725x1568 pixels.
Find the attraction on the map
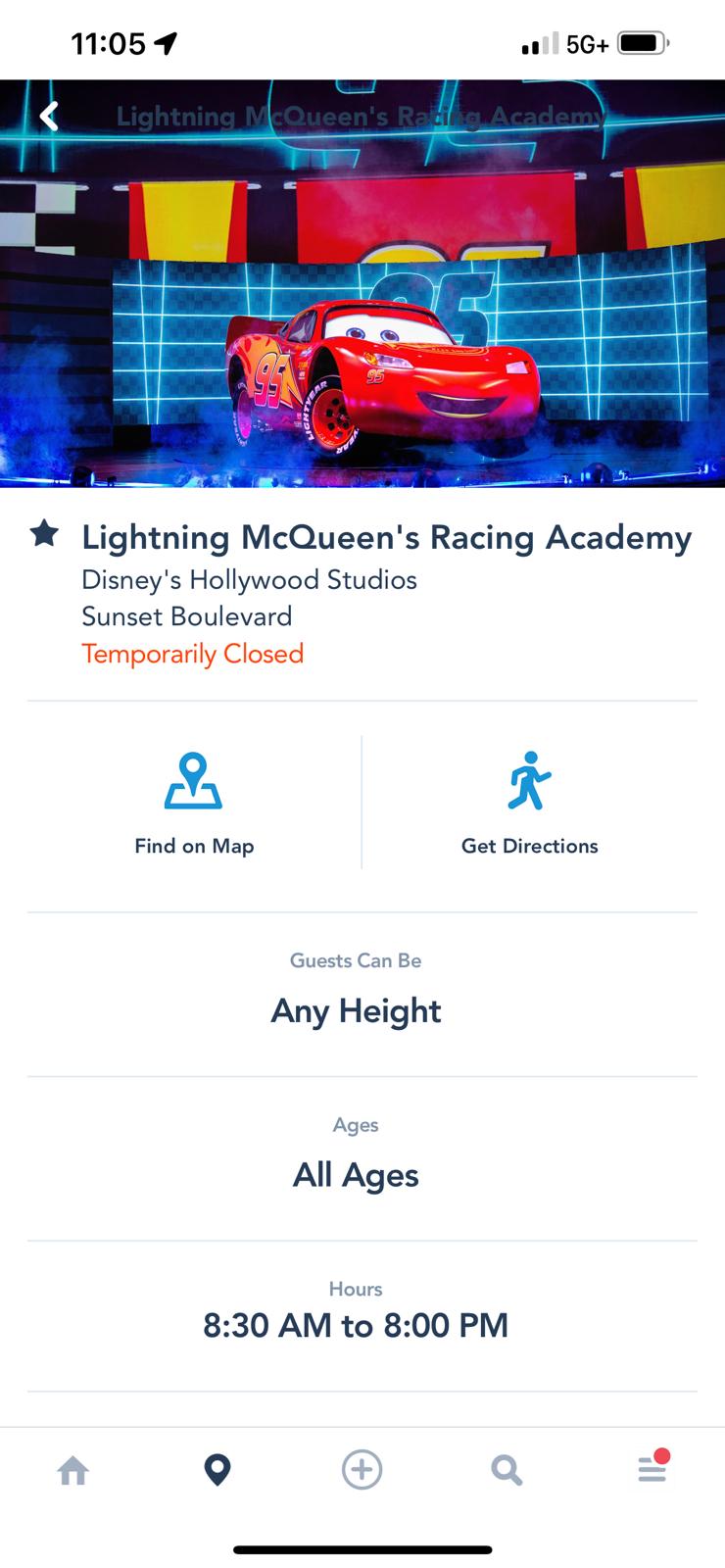194,804
